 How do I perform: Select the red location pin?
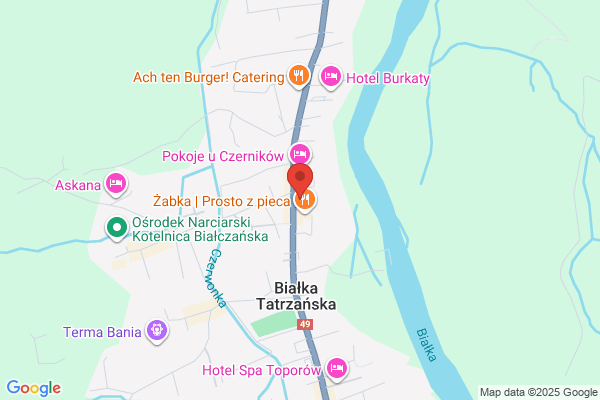[x=300, y=180]
